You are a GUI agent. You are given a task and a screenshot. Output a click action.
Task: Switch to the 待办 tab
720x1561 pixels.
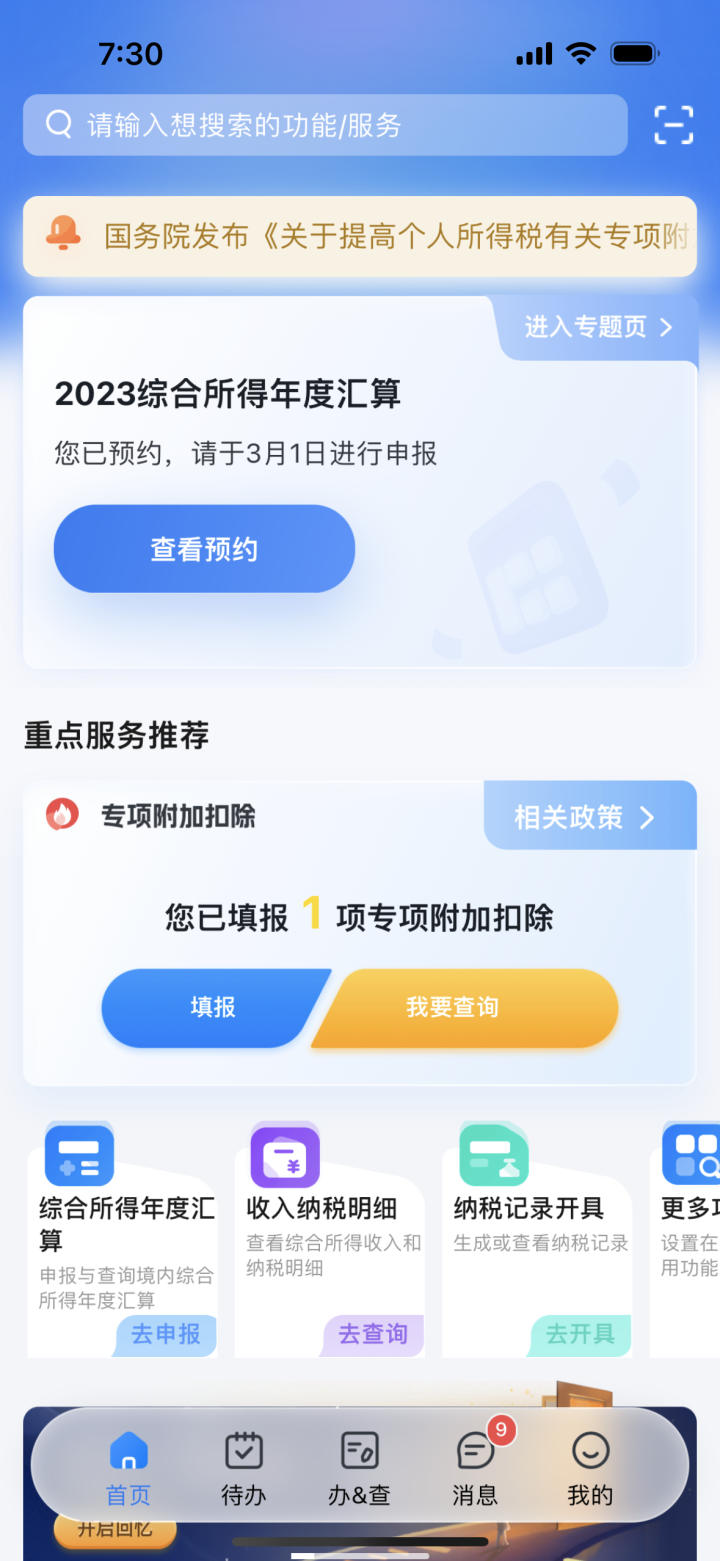(243, 1468)
